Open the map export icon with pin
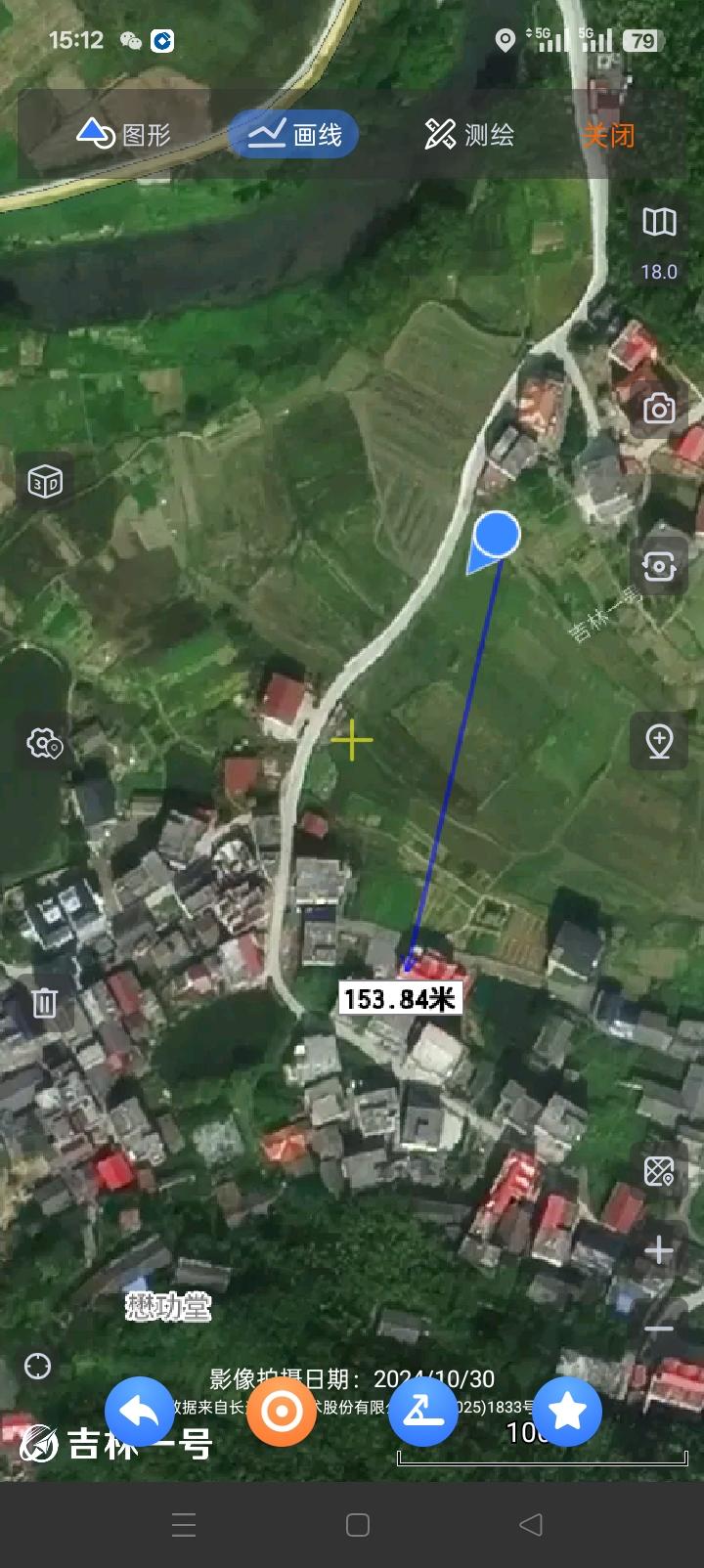The width and height of the screenshot is (704, 1568). [660, 1170]
